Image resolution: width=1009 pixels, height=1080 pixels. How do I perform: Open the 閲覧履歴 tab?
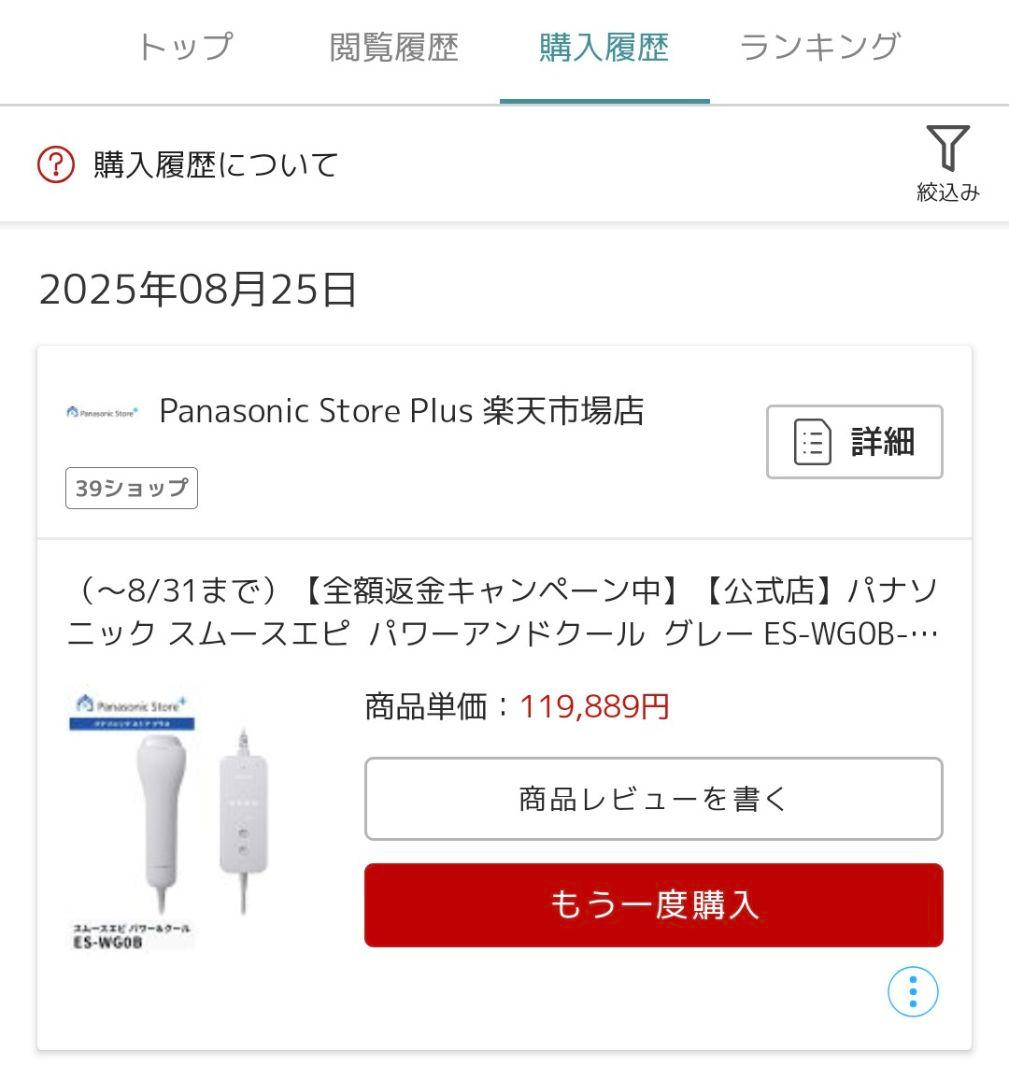pyautogui.click(x=394, y=45)
